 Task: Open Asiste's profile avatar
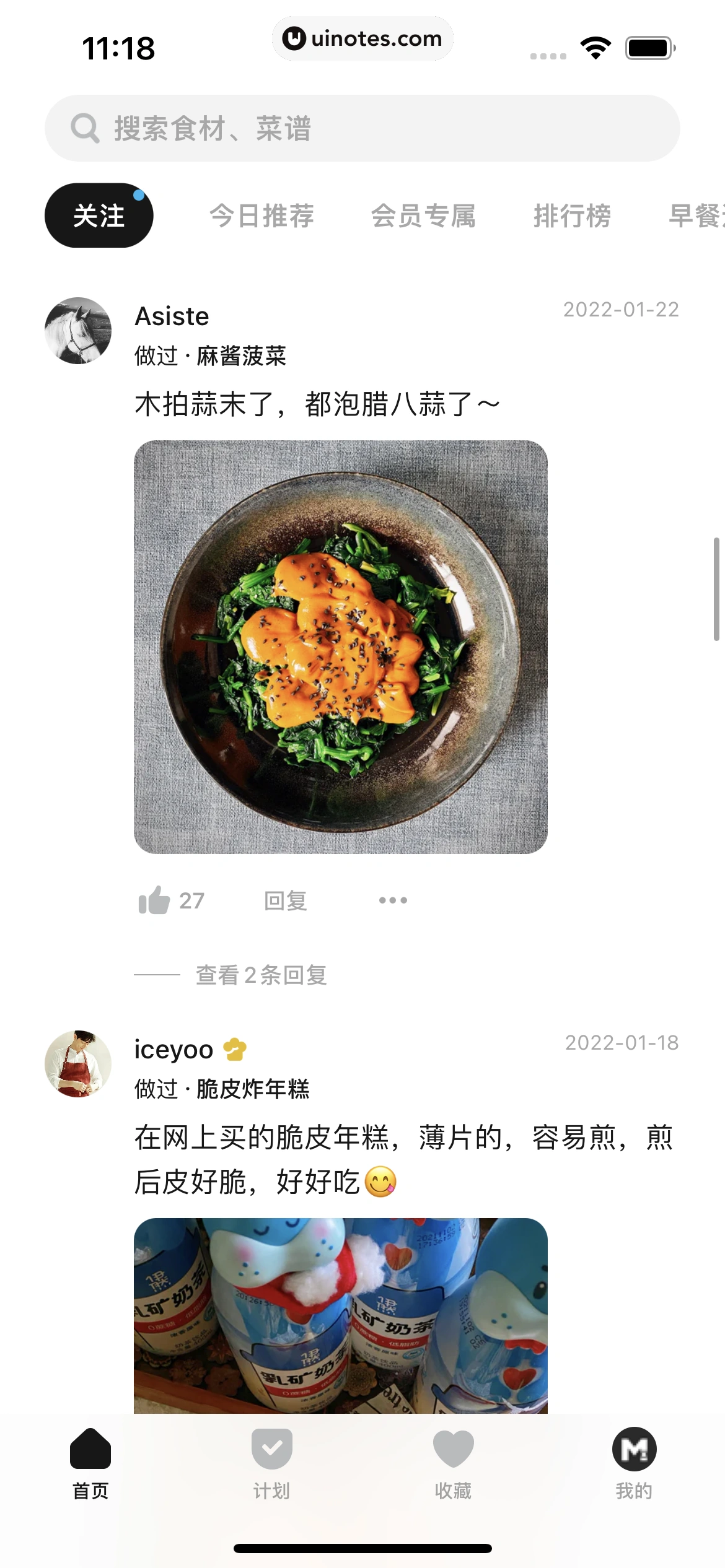[x=78, y=331]
